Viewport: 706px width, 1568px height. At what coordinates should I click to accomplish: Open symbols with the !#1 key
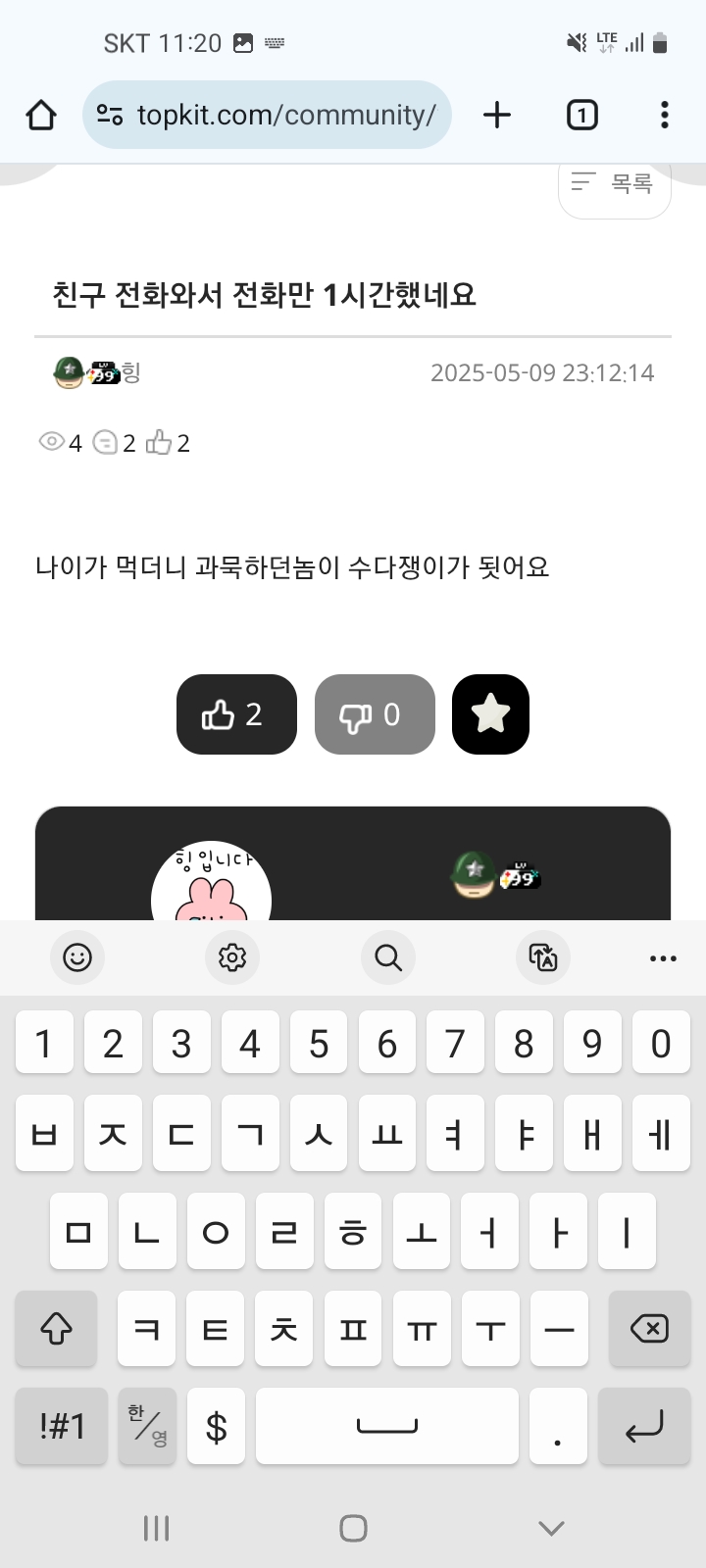click(62, 1426)
